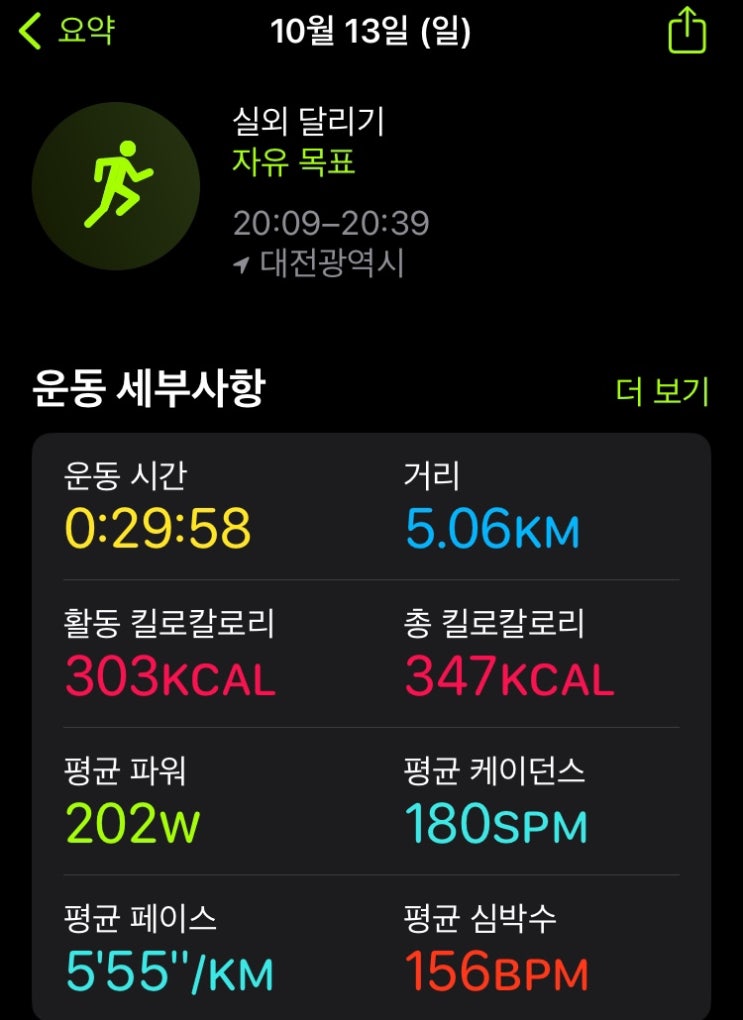
Task: Go back to 요약 summary
Action: pos(66,31)
